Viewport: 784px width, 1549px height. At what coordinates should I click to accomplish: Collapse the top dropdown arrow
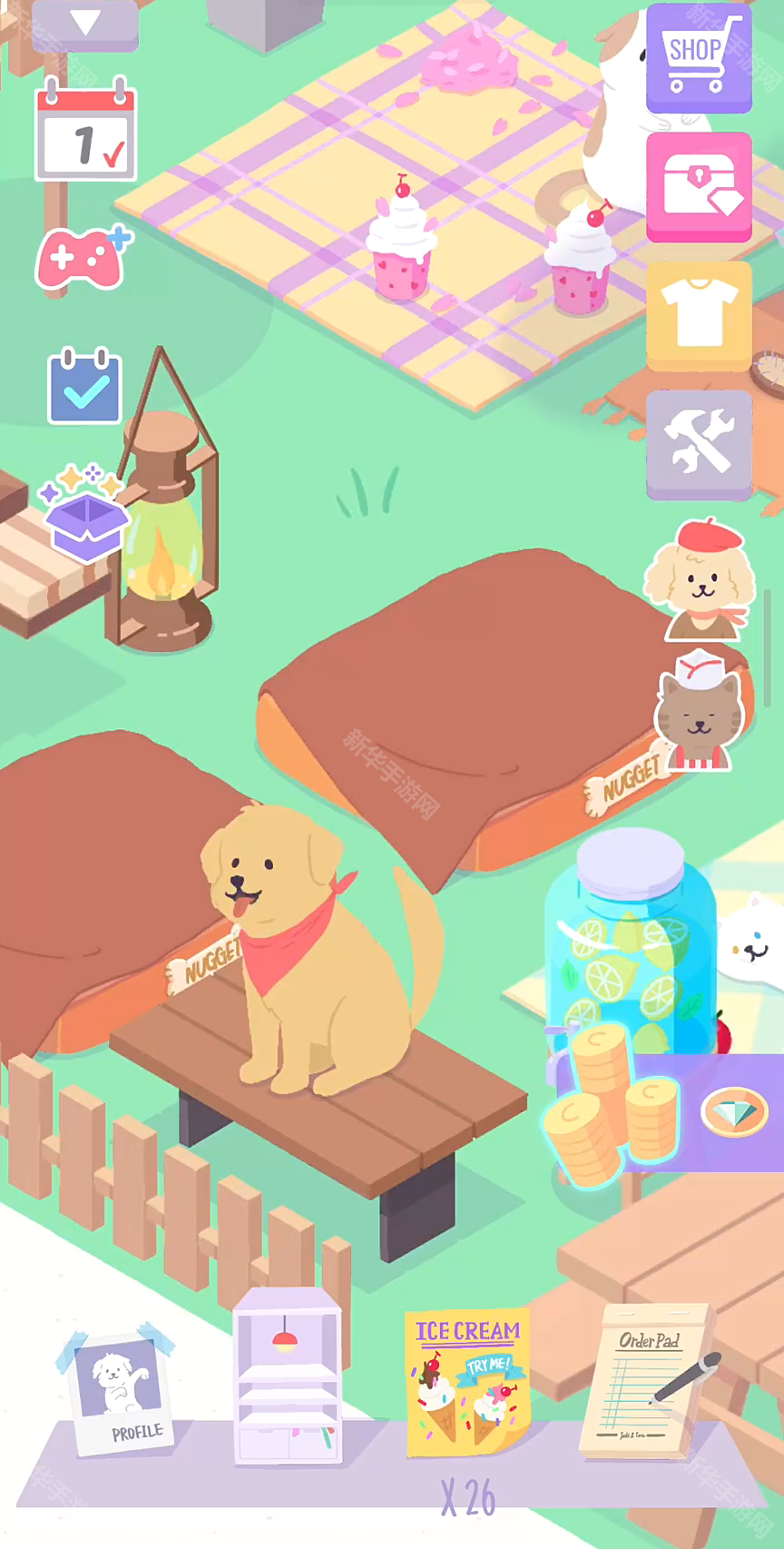pos(85,24)
